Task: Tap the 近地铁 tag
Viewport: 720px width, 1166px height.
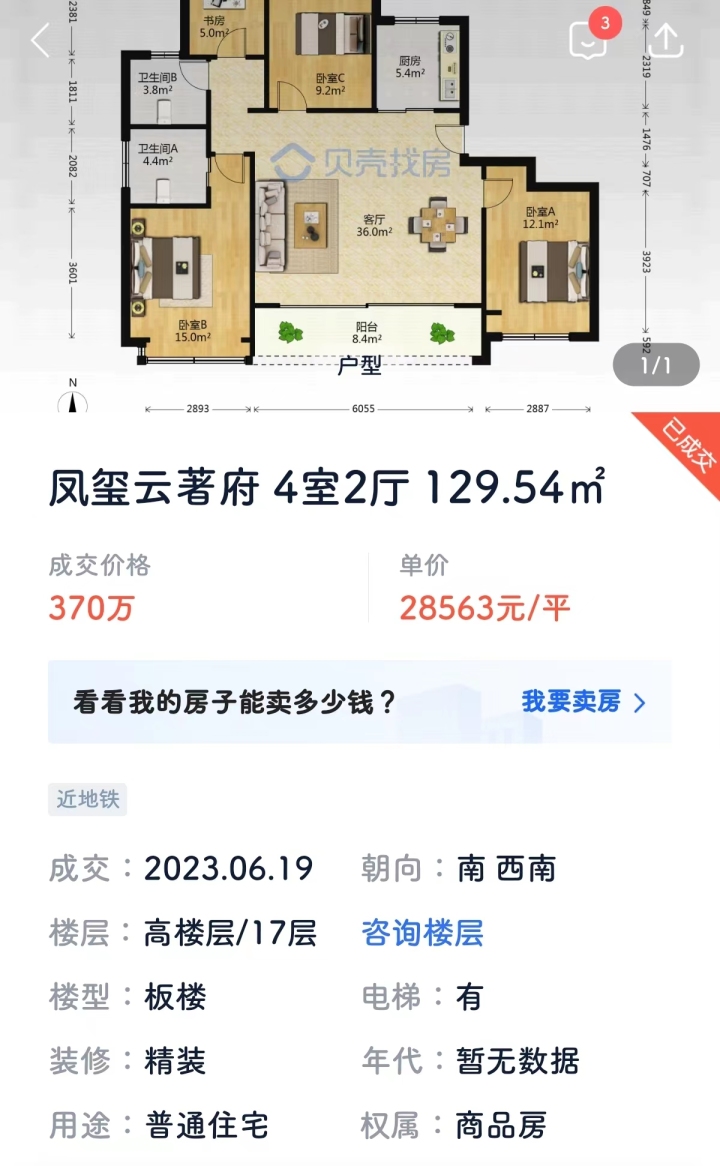Action: (x=86, y=800)
